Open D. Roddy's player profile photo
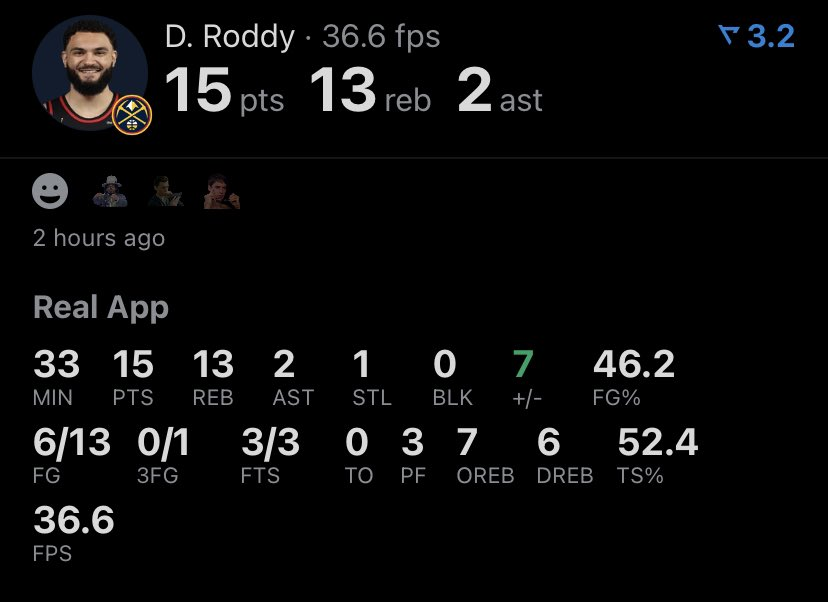The image size is (828, 602). point(89,73)
